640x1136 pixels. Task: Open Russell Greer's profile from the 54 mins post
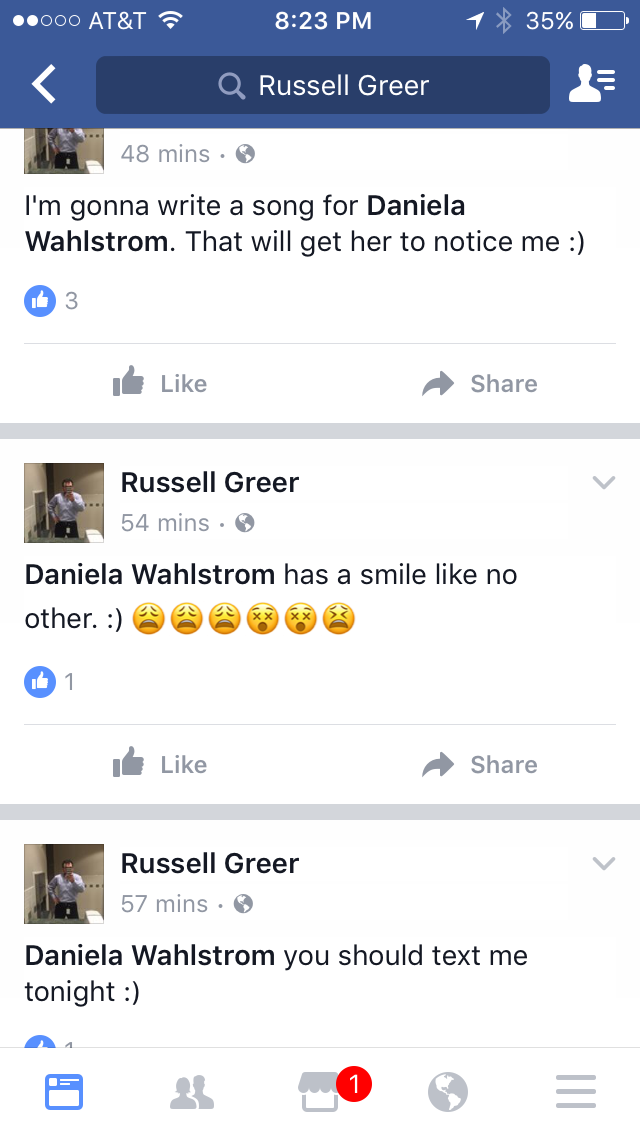209,483
